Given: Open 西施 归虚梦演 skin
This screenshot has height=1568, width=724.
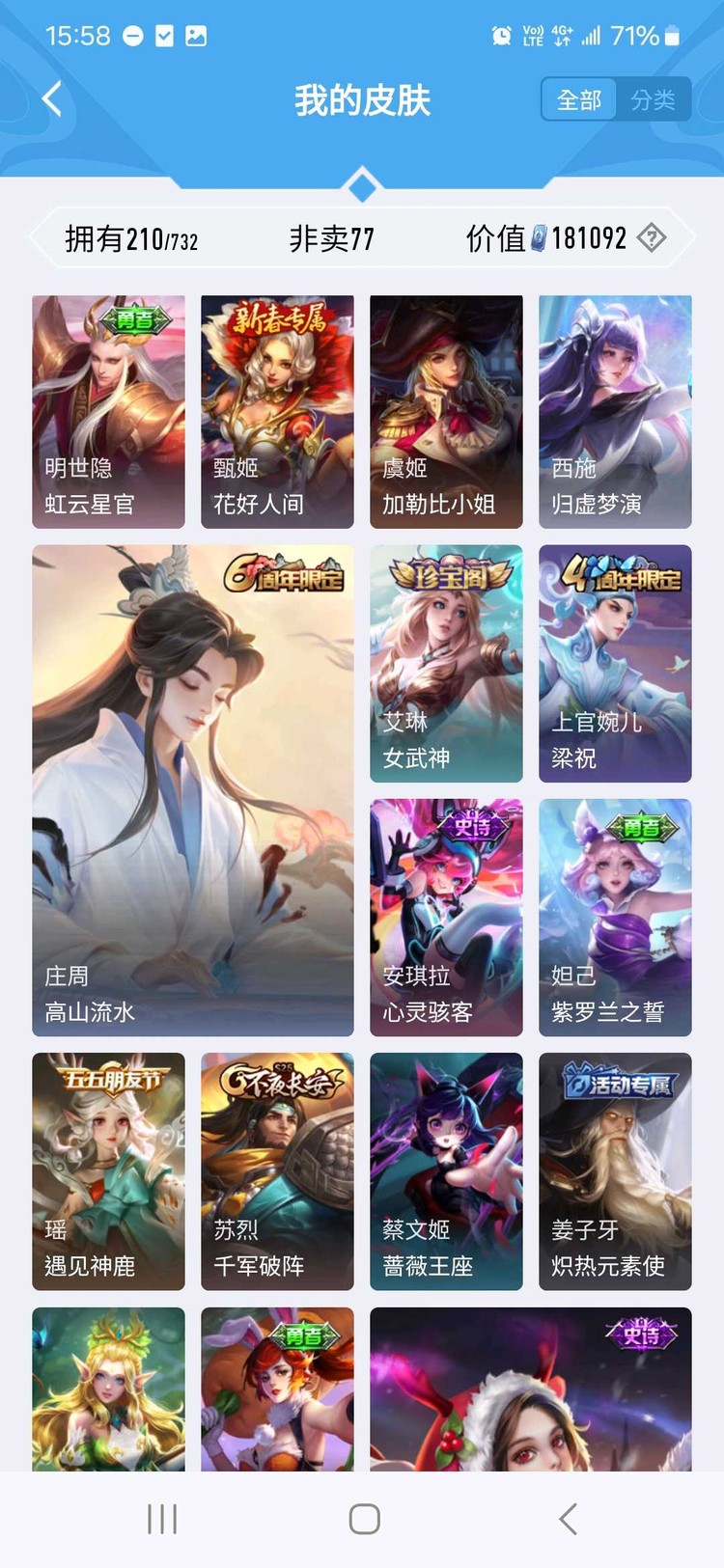Looking at the screenshot, I should point(615,412).
